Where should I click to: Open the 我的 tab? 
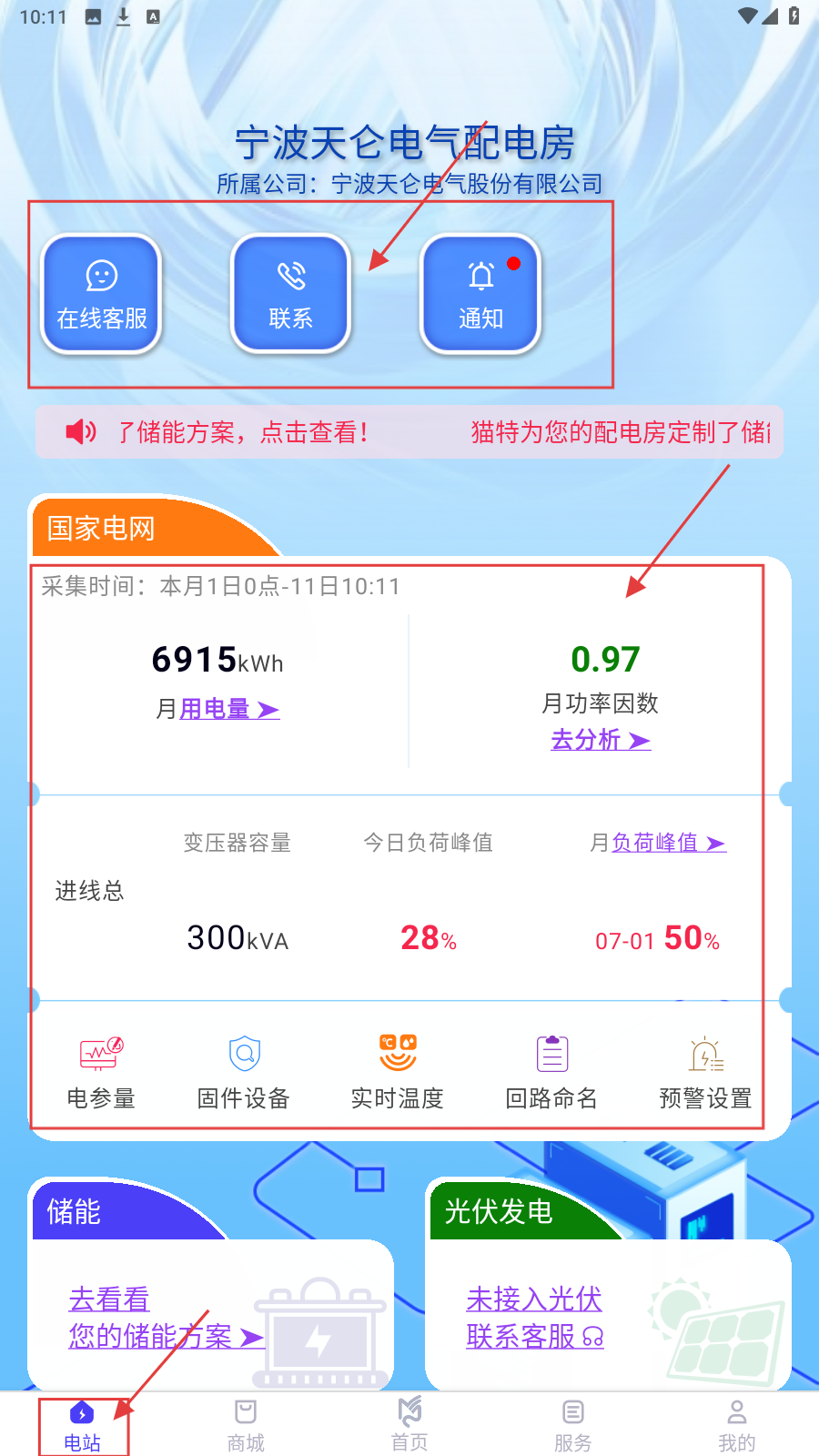pos(736,1425)
